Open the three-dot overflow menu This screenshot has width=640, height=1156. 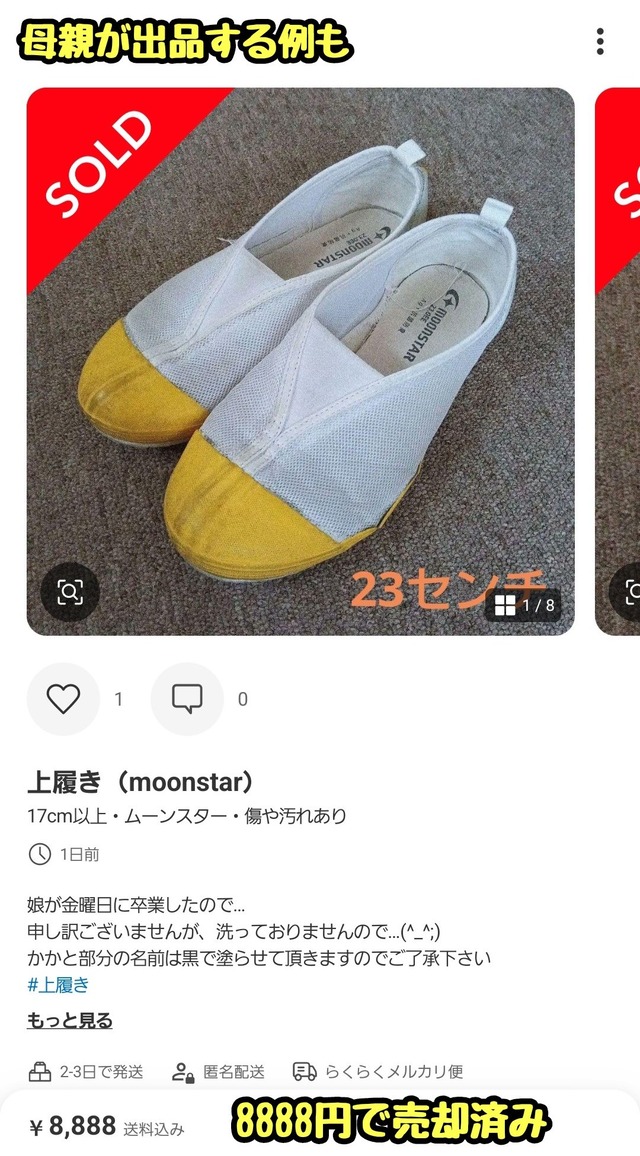600,41
